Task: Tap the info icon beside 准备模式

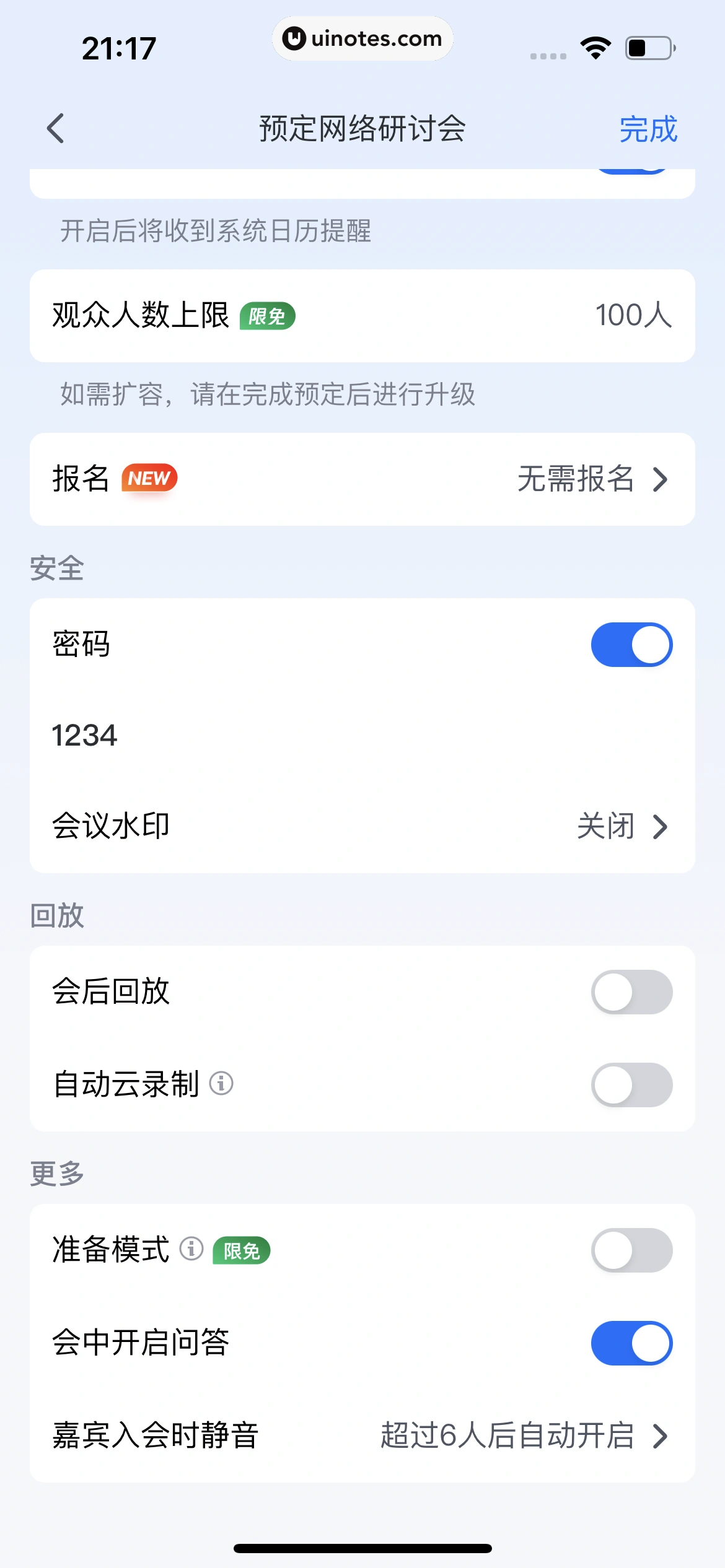Action: (x=192, y=1248)
